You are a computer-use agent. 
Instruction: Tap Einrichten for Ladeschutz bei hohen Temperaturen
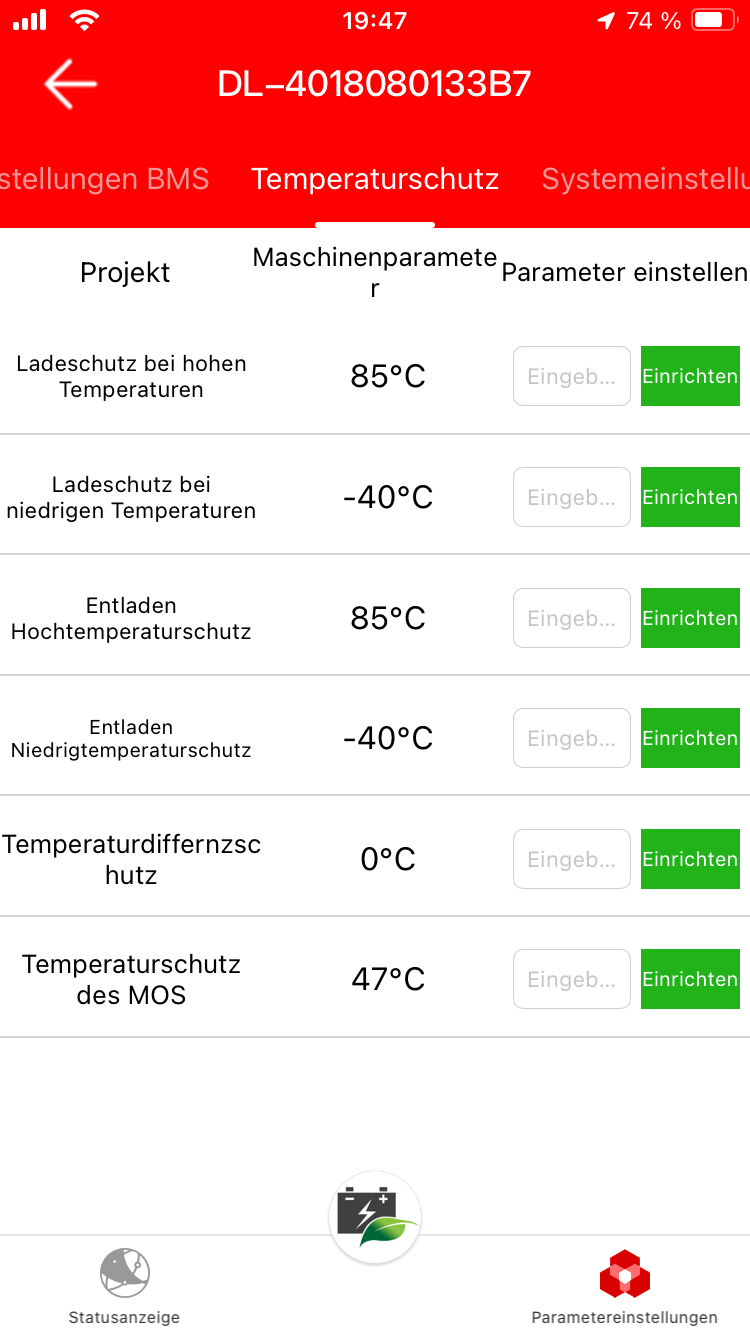click(690, 376)
